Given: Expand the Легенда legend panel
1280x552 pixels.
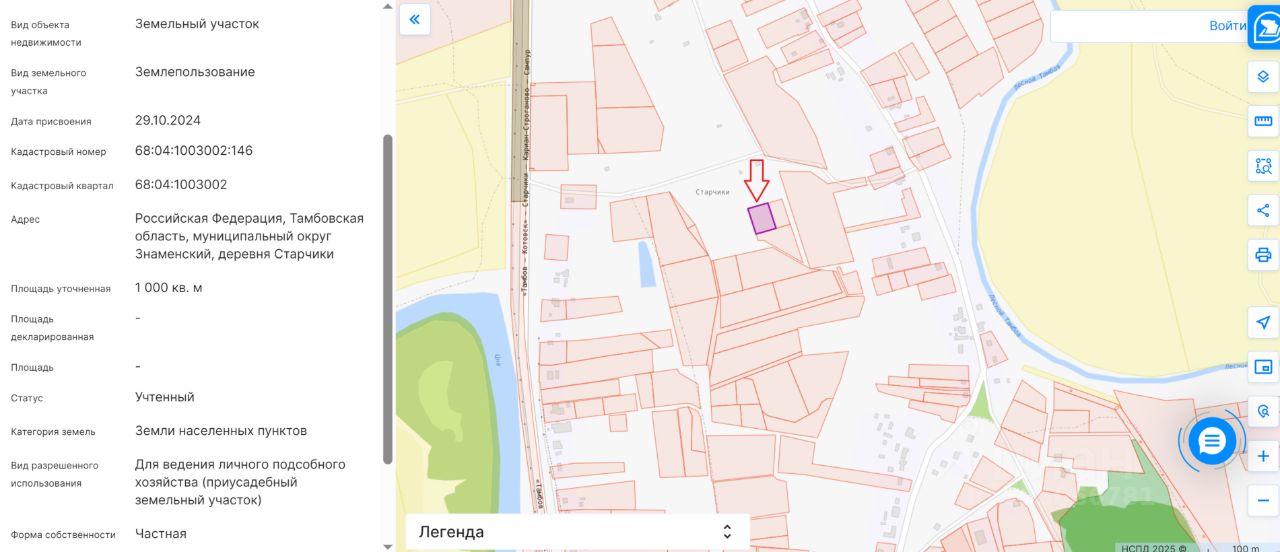Looking at the screenshot, I should pos(727,532).
